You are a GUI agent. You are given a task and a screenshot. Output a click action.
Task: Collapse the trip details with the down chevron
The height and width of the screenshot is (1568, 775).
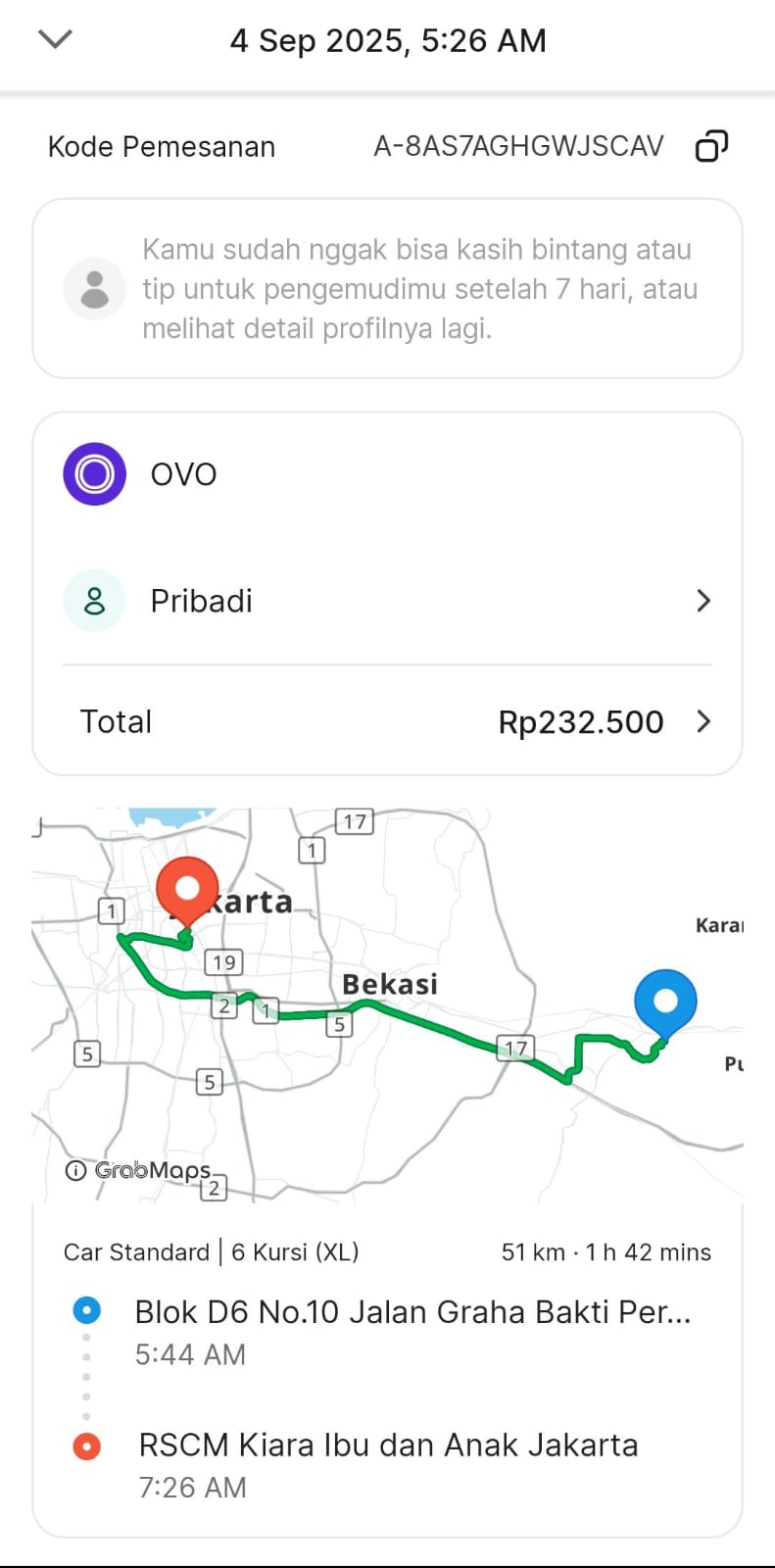pyautogui.click(x=55, y=39)
